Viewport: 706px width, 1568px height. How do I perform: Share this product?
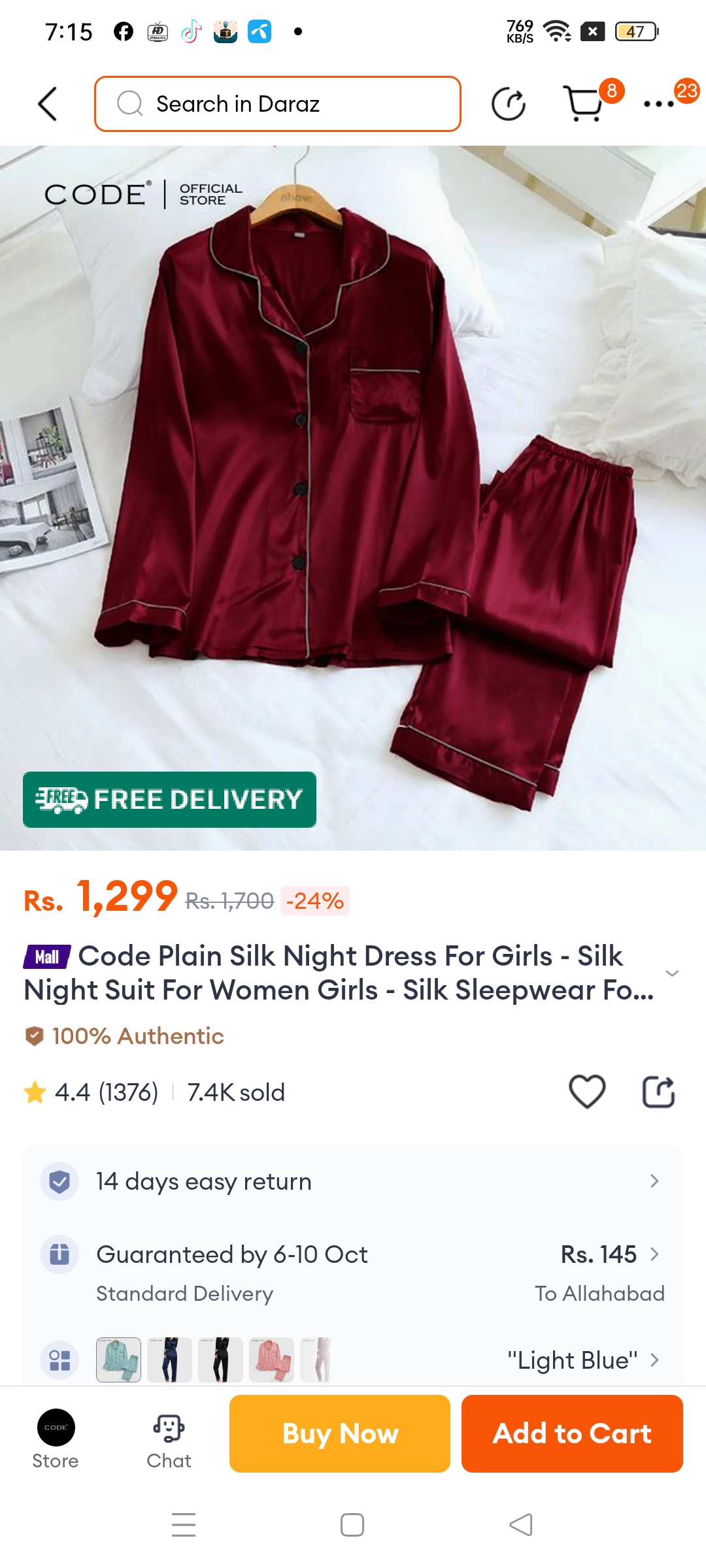tap(658, 1092)
